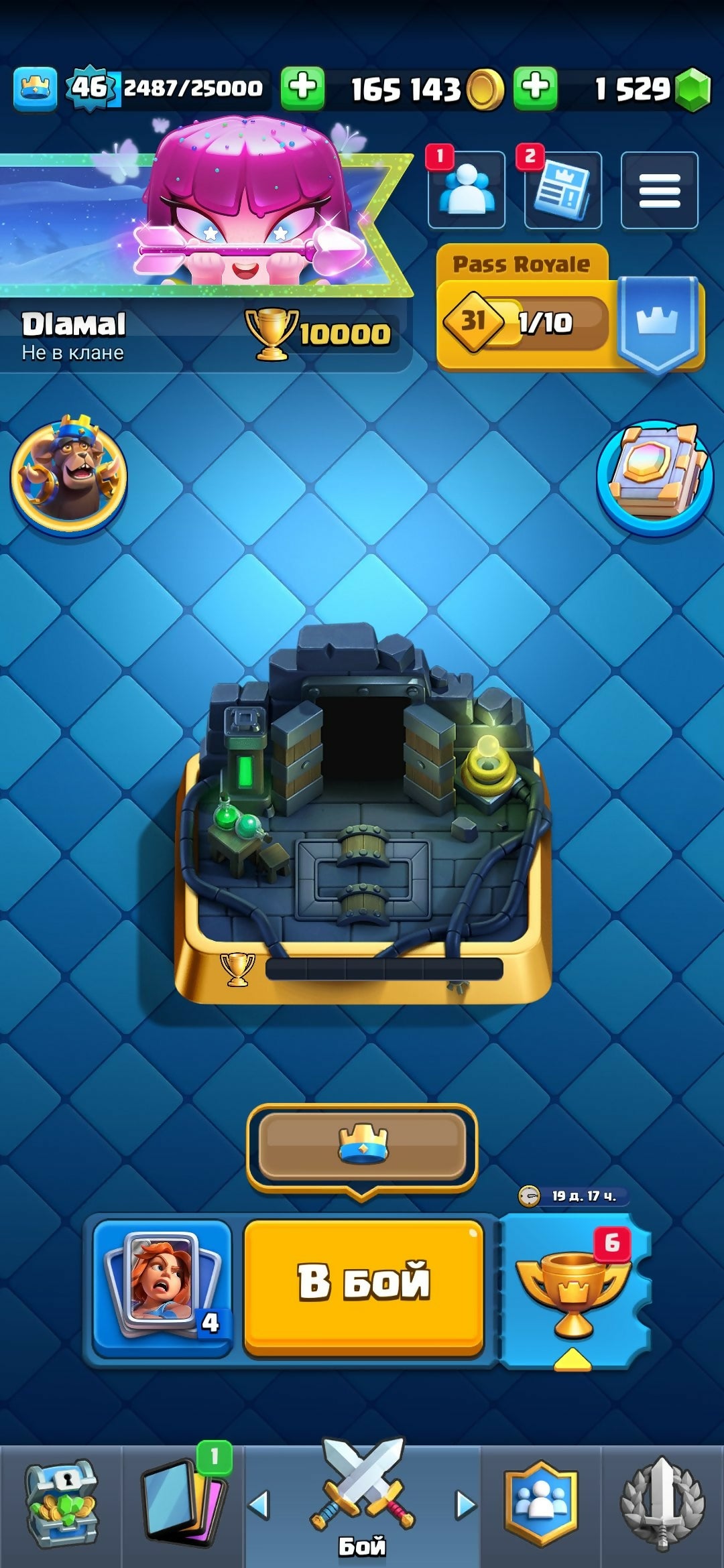Open the friends social icon

tap(467, 190)
